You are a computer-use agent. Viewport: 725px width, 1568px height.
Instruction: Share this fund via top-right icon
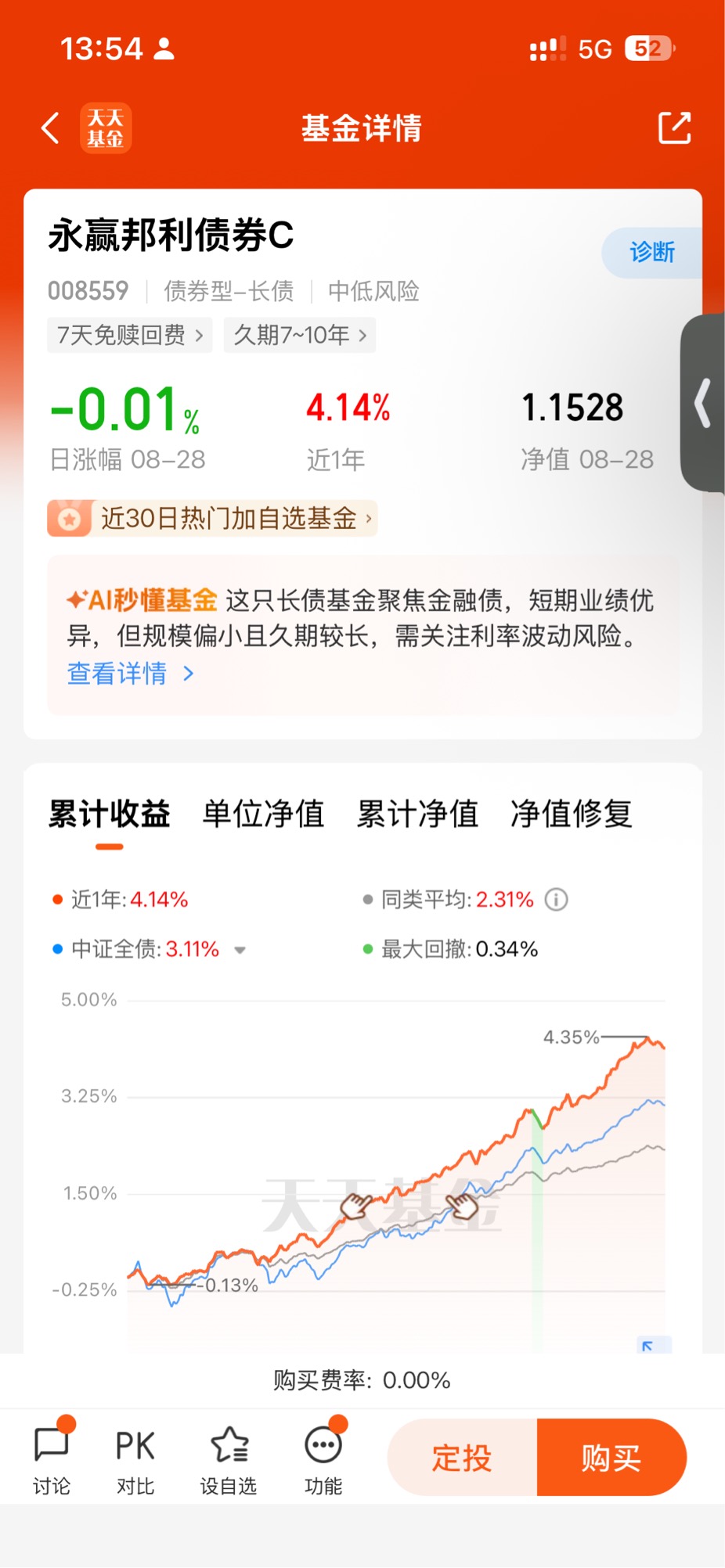click(674, 128)
